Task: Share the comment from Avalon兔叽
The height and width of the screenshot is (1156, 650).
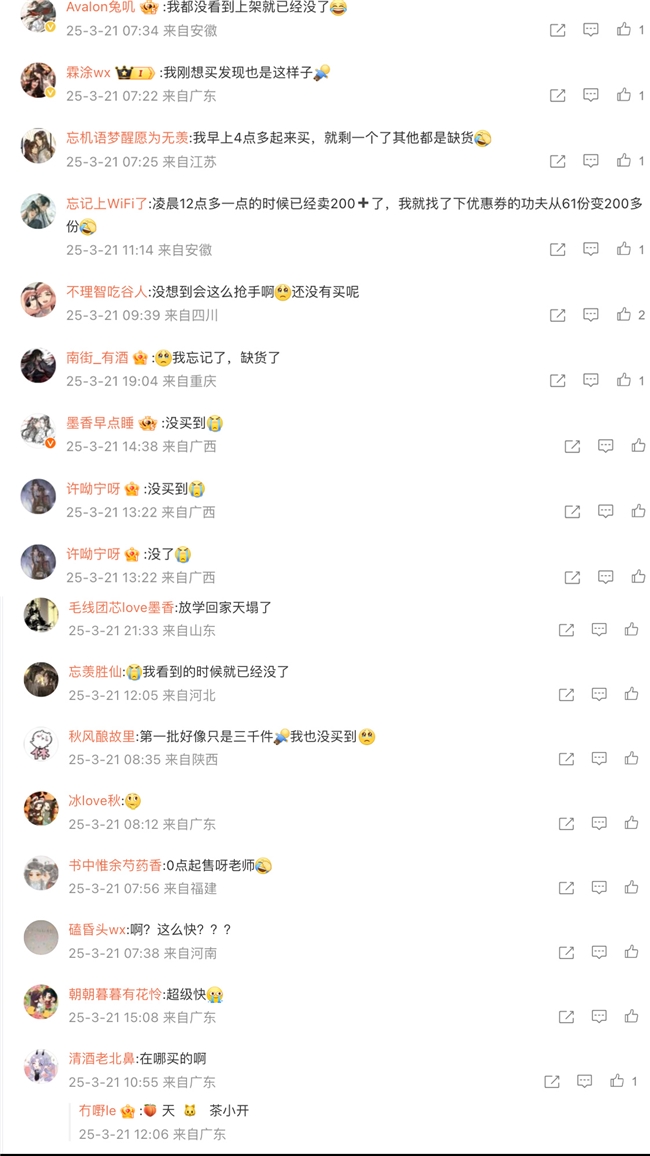Action: point(558,31)
